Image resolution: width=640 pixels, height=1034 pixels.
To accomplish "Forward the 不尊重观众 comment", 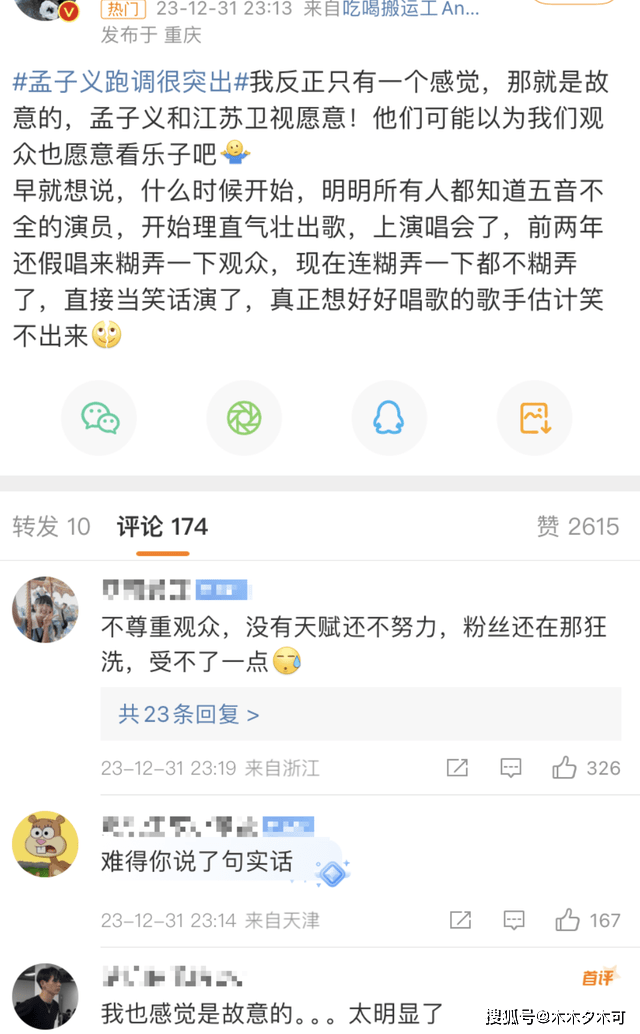I will tap(458, 768).
